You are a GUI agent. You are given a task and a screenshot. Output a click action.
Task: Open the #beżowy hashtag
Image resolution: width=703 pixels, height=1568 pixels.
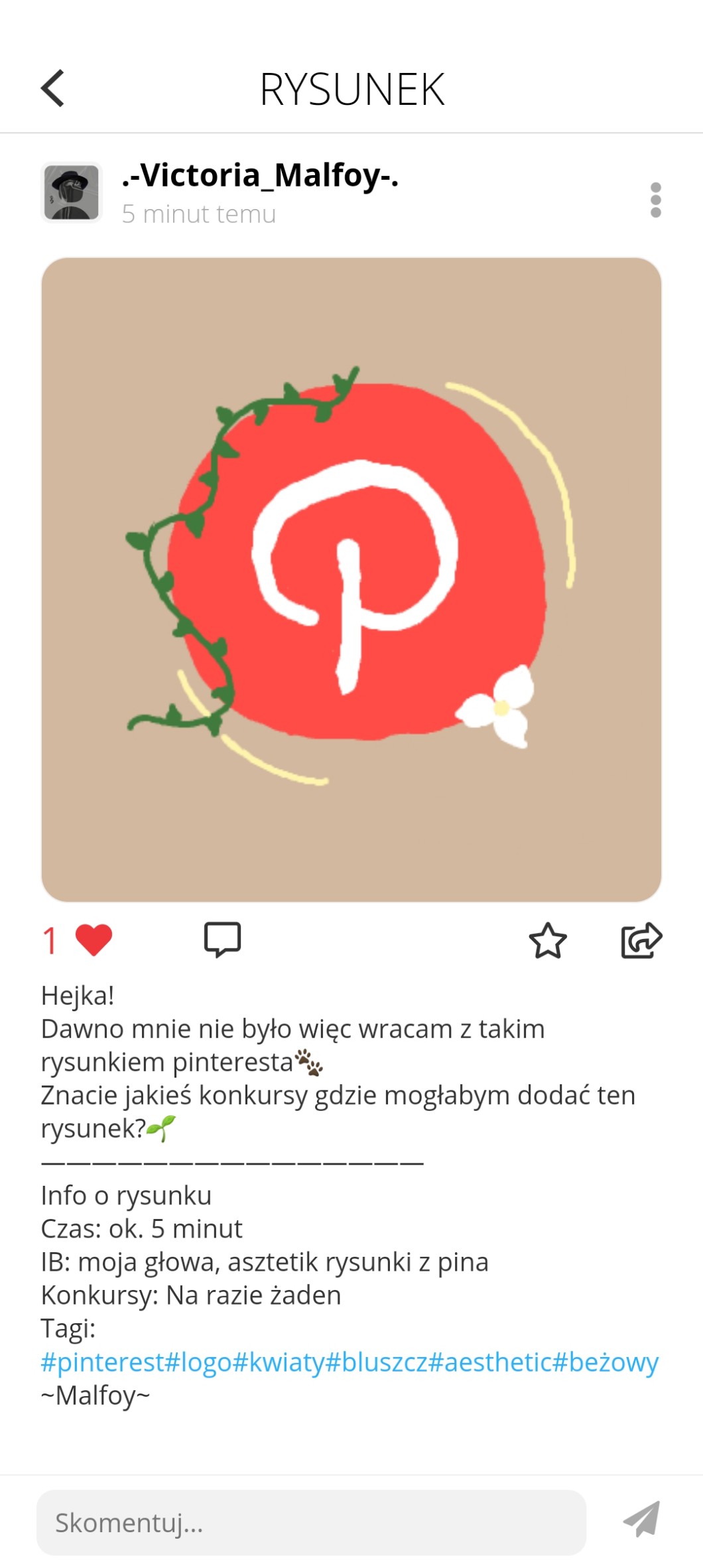(606, 1362)
